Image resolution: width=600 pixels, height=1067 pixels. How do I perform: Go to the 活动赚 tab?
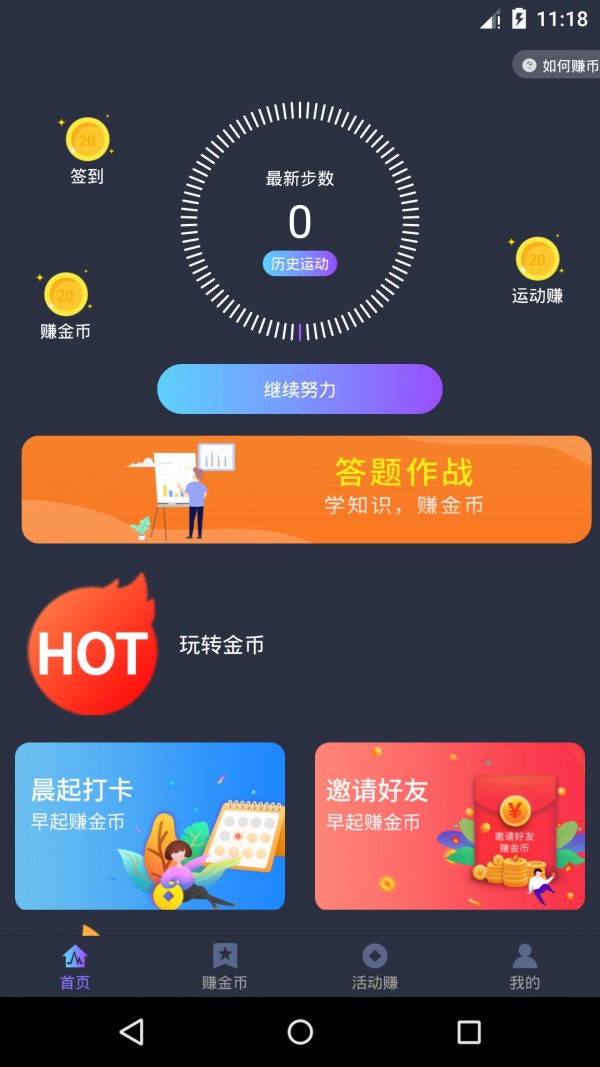(x=375, y=967)
